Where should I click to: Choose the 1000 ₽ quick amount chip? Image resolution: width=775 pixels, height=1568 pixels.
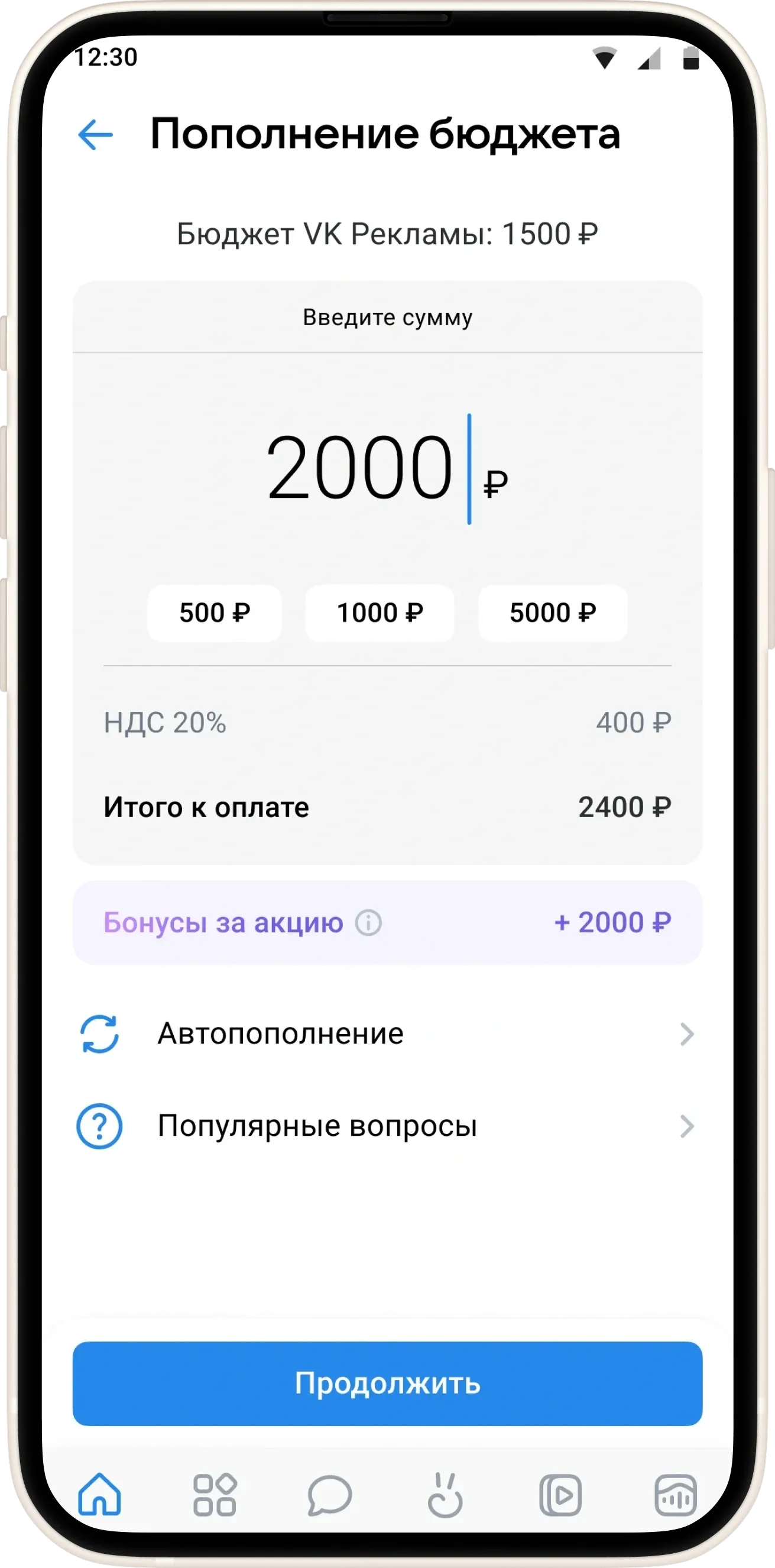380,613
